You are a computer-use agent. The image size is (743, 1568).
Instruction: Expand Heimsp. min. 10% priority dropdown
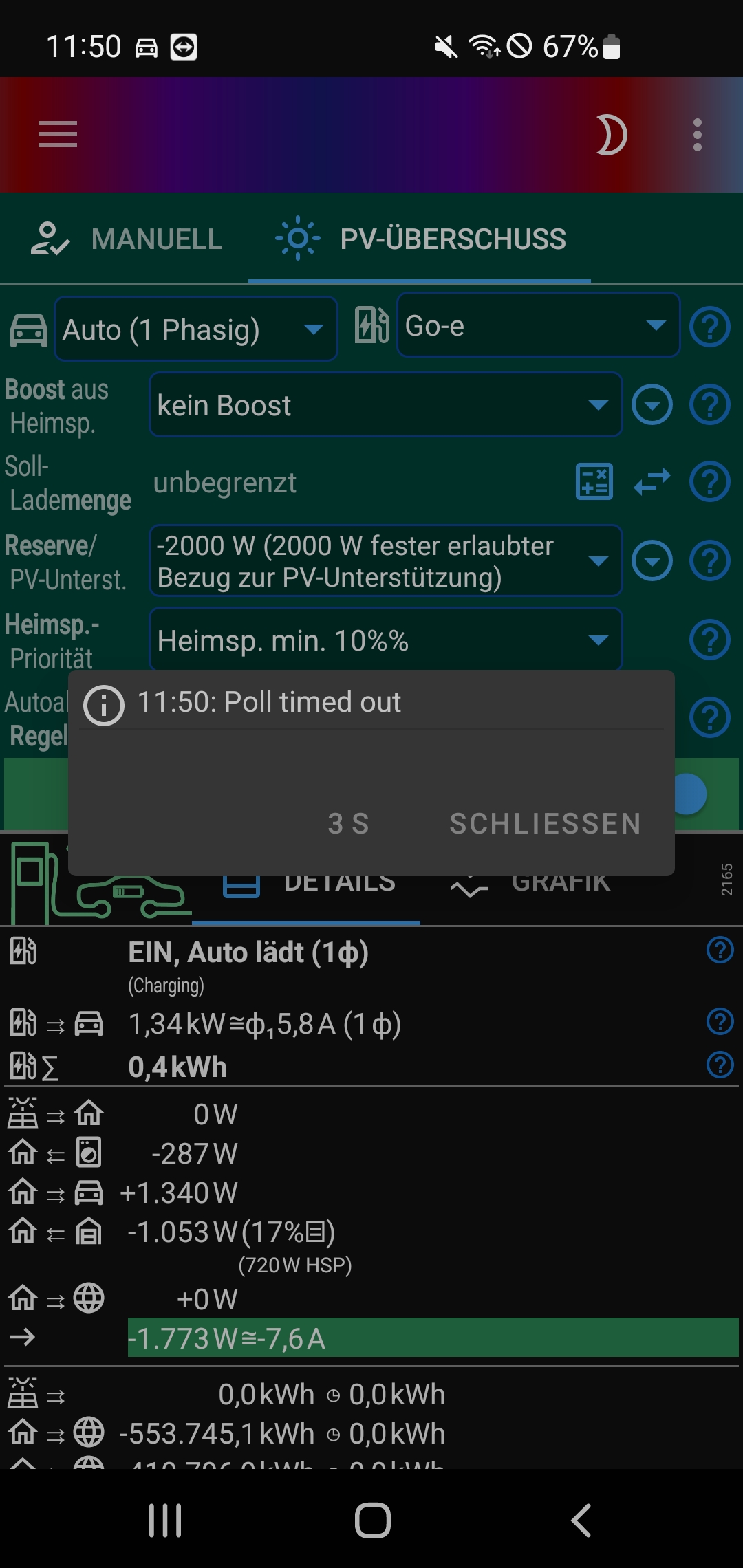(385, 640)
